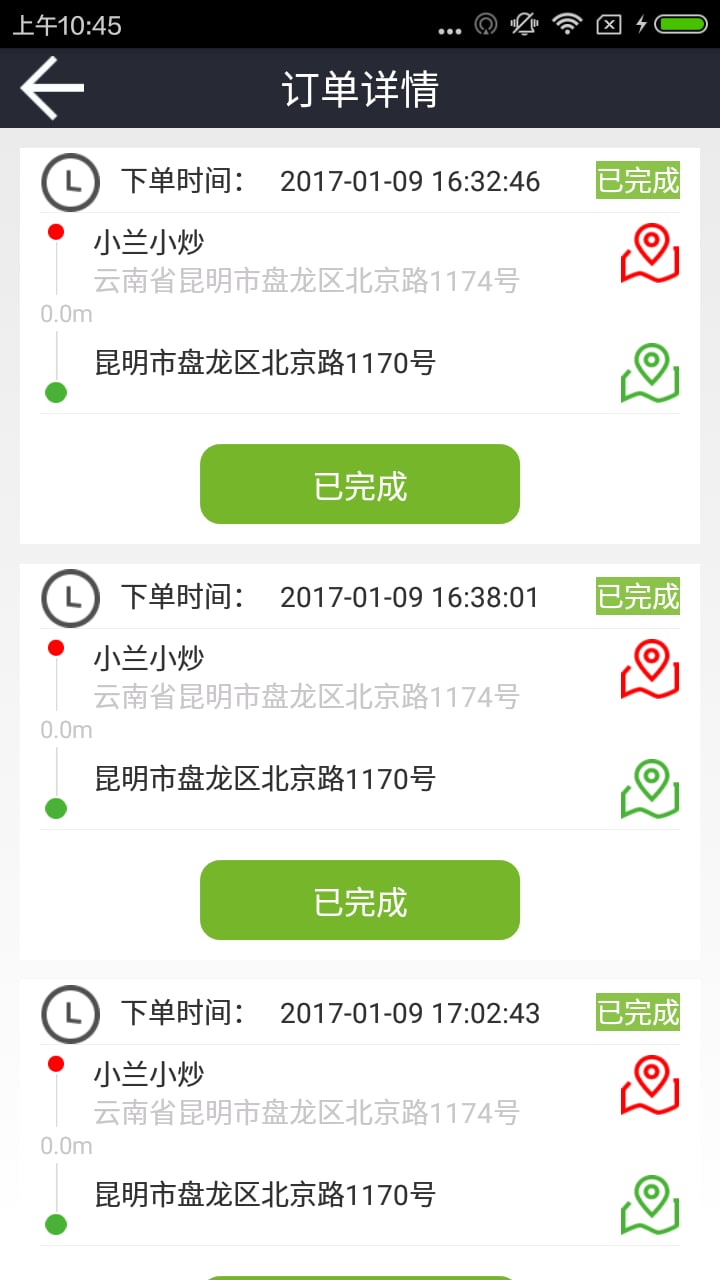Image resolution: width=720 pixels, height=1280 pixels.
Task: Open destination map icon for the 17:02:43 order
Action: pyautogui.click(x=650, y=1205)
